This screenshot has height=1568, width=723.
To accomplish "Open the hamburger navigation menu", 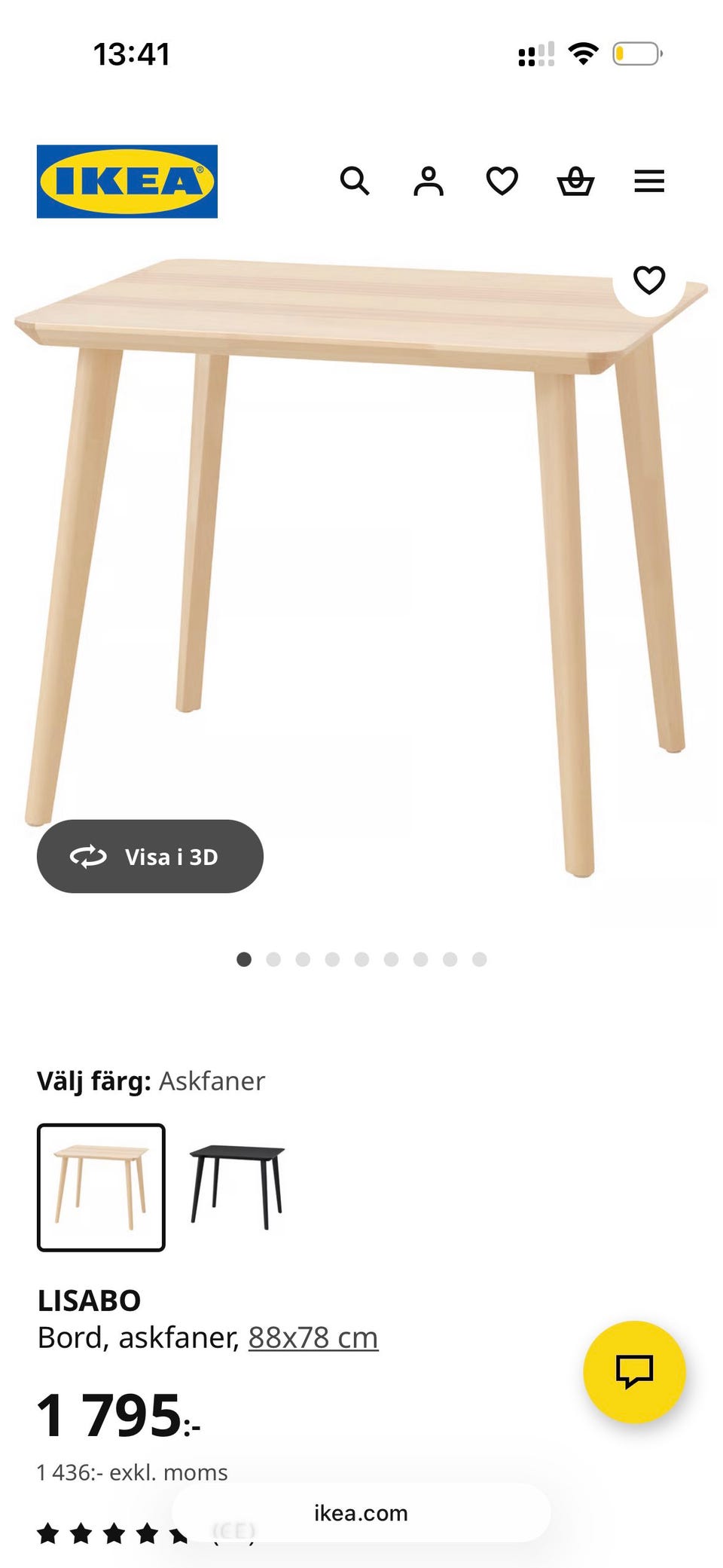I will click(648, 181).
